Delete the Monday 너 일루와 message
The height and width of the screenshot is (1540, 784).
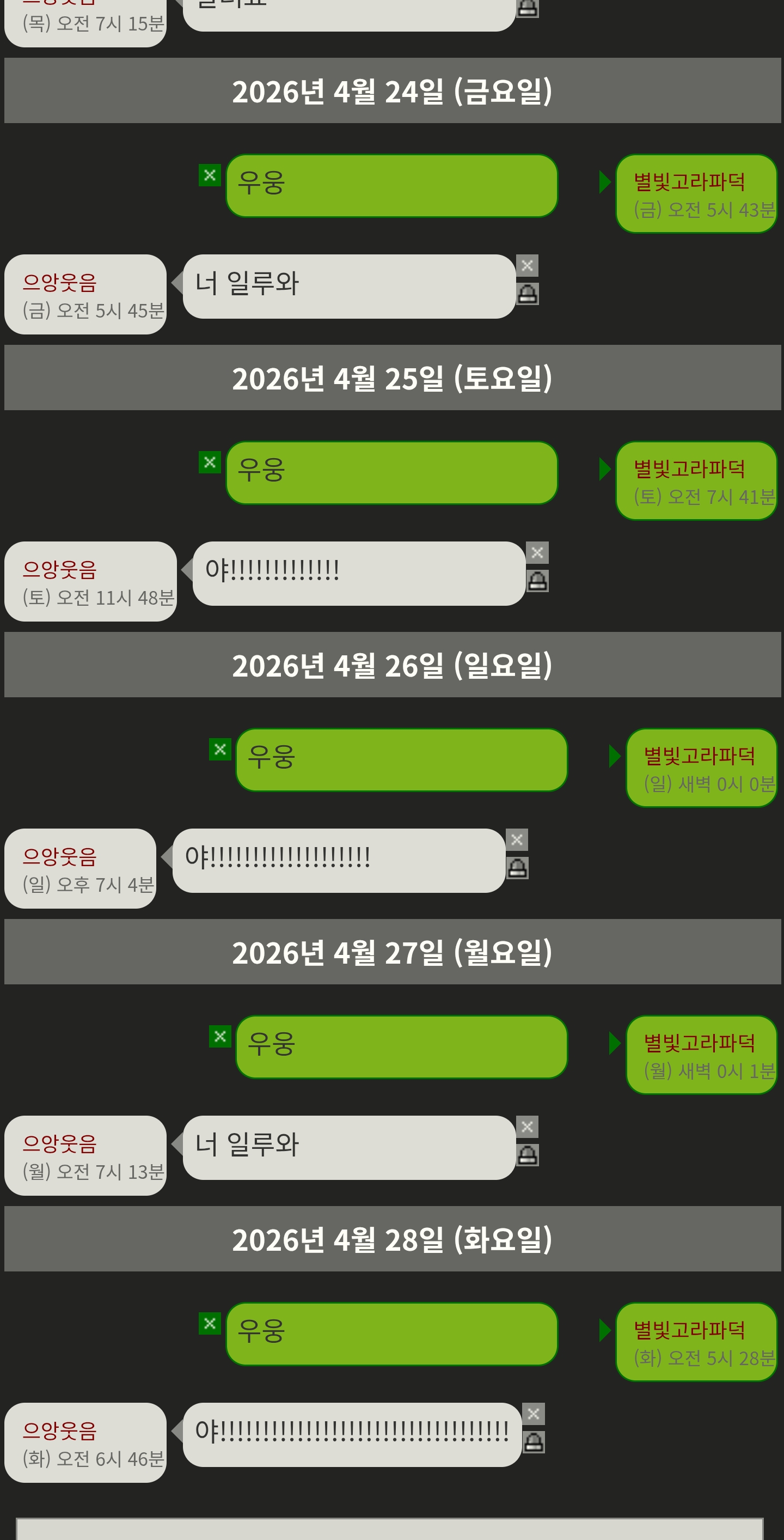[527, 1127]
